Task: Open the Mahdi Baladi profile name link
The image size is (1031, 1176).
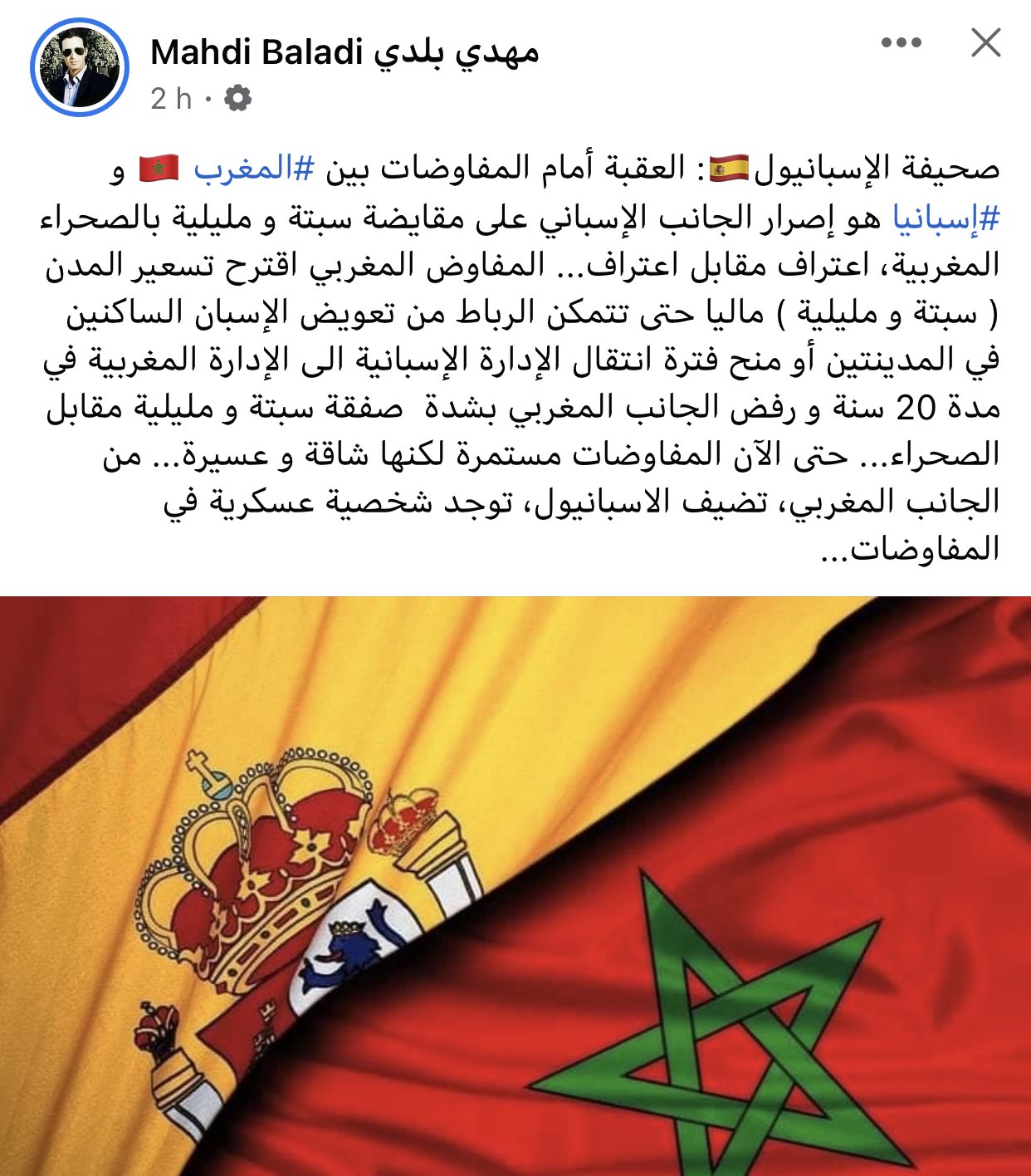Action: pos(344,53)
